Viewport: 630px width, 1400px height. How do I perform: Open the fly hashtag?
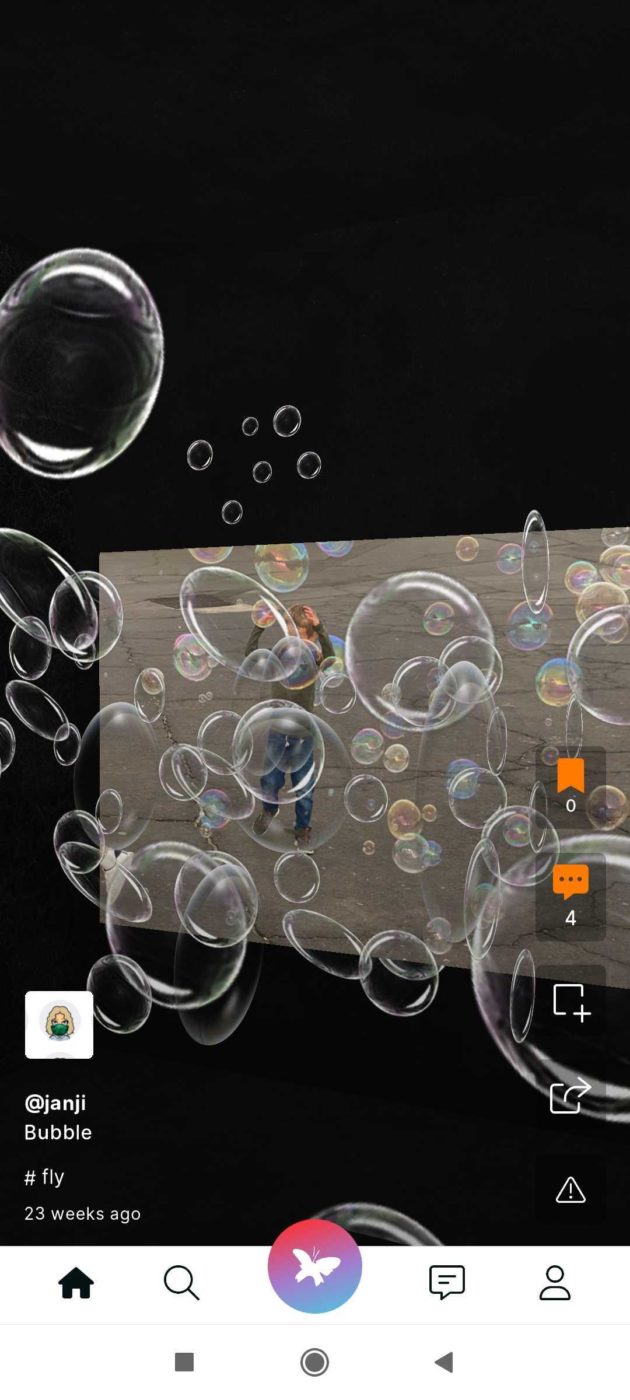pos(44,1177)
